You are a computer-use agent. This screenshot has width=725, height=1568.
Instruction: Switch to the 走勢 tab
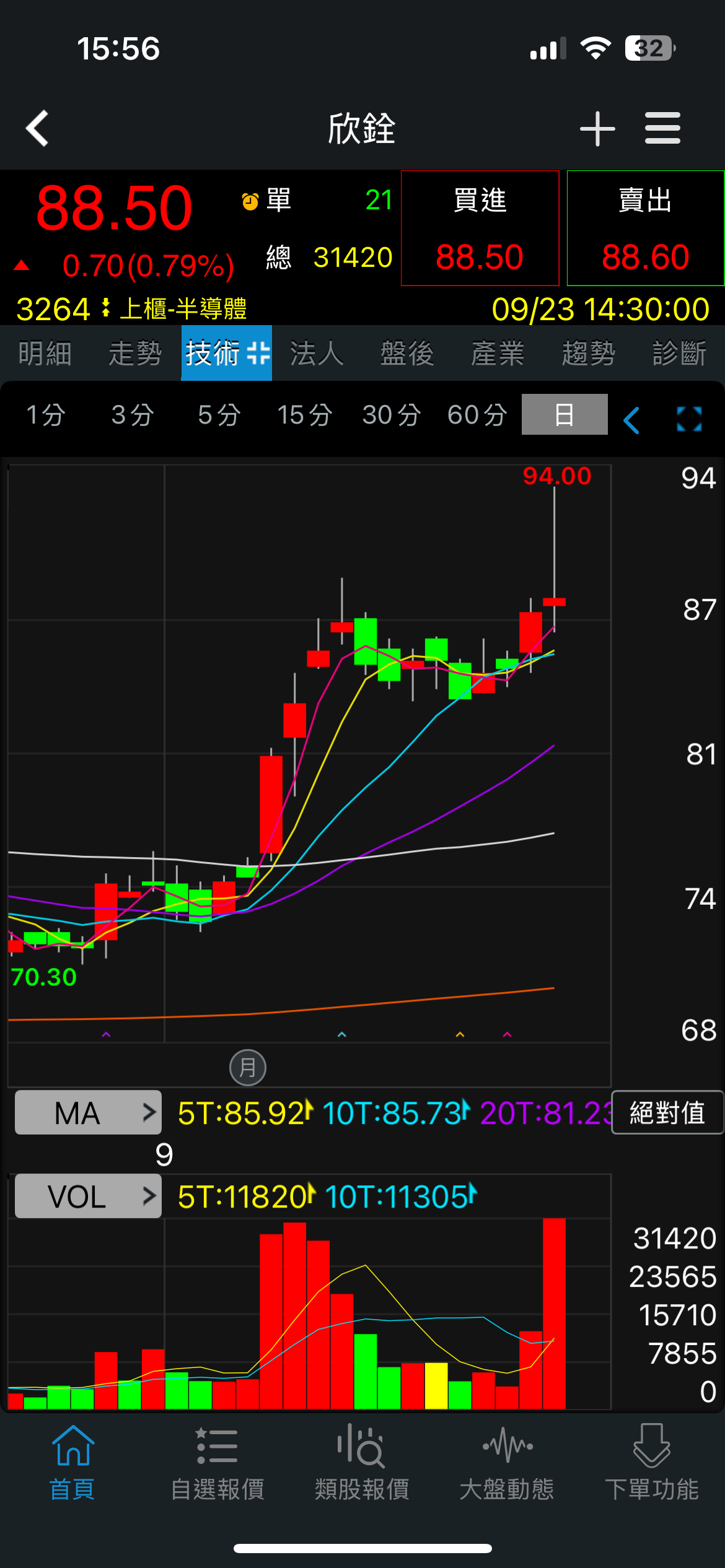point(135,353)
